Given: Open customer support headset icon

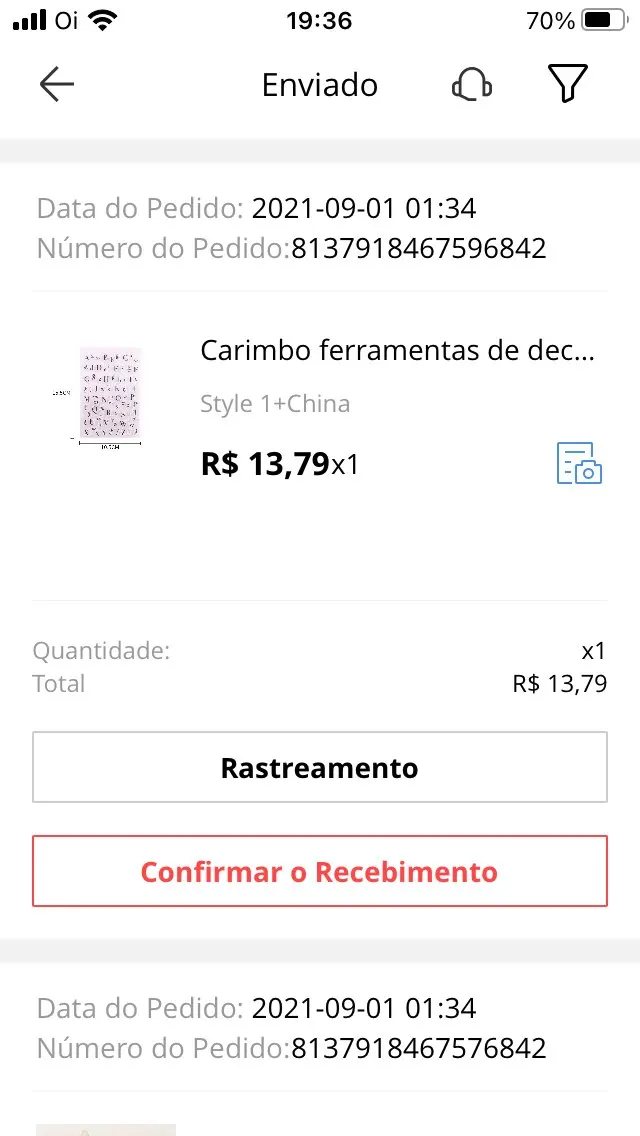Looking at the screenshot, I should click(x=472, y=85).
